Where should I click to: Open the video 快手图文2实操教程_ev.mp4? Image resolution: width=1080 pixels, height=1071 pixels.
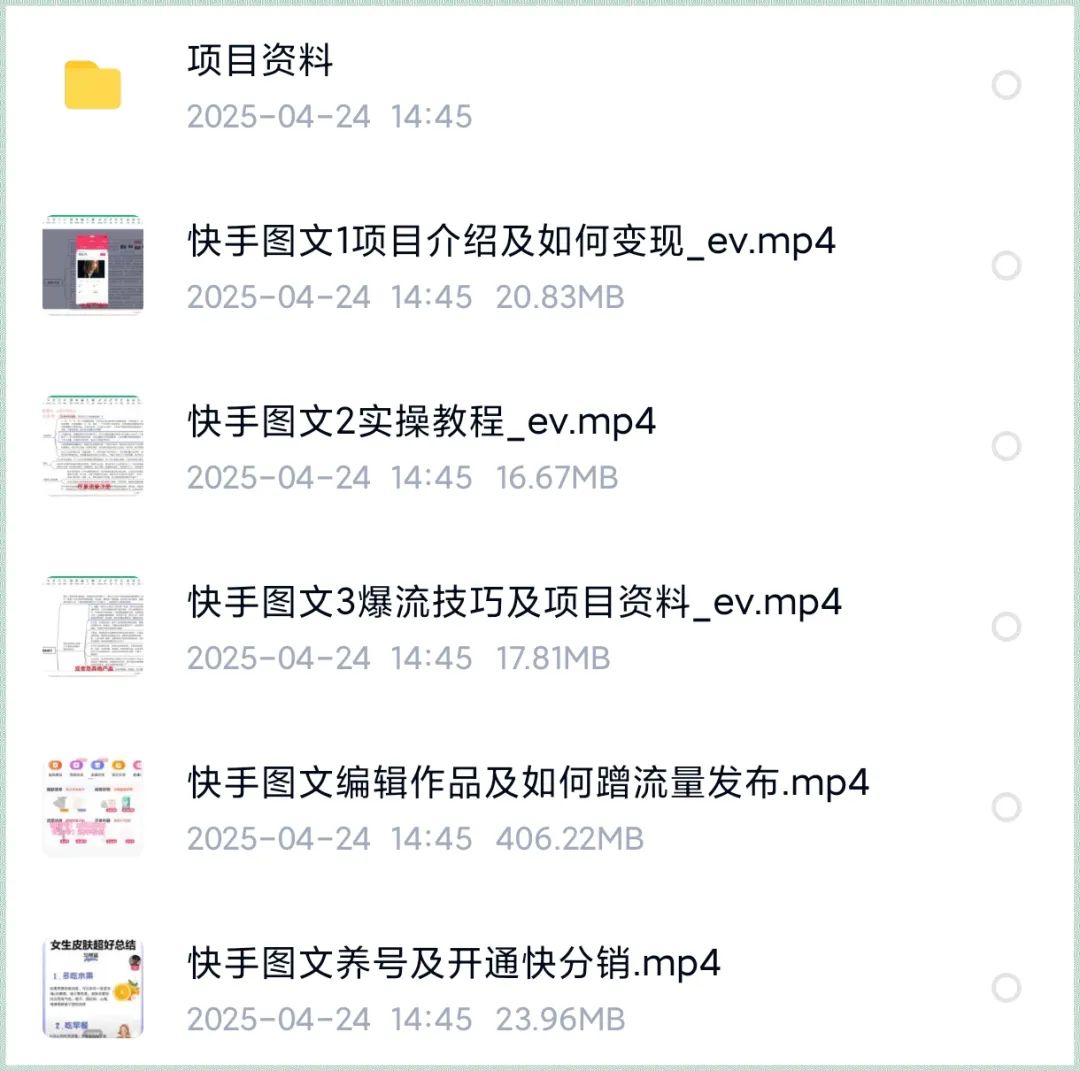(421, 423)
